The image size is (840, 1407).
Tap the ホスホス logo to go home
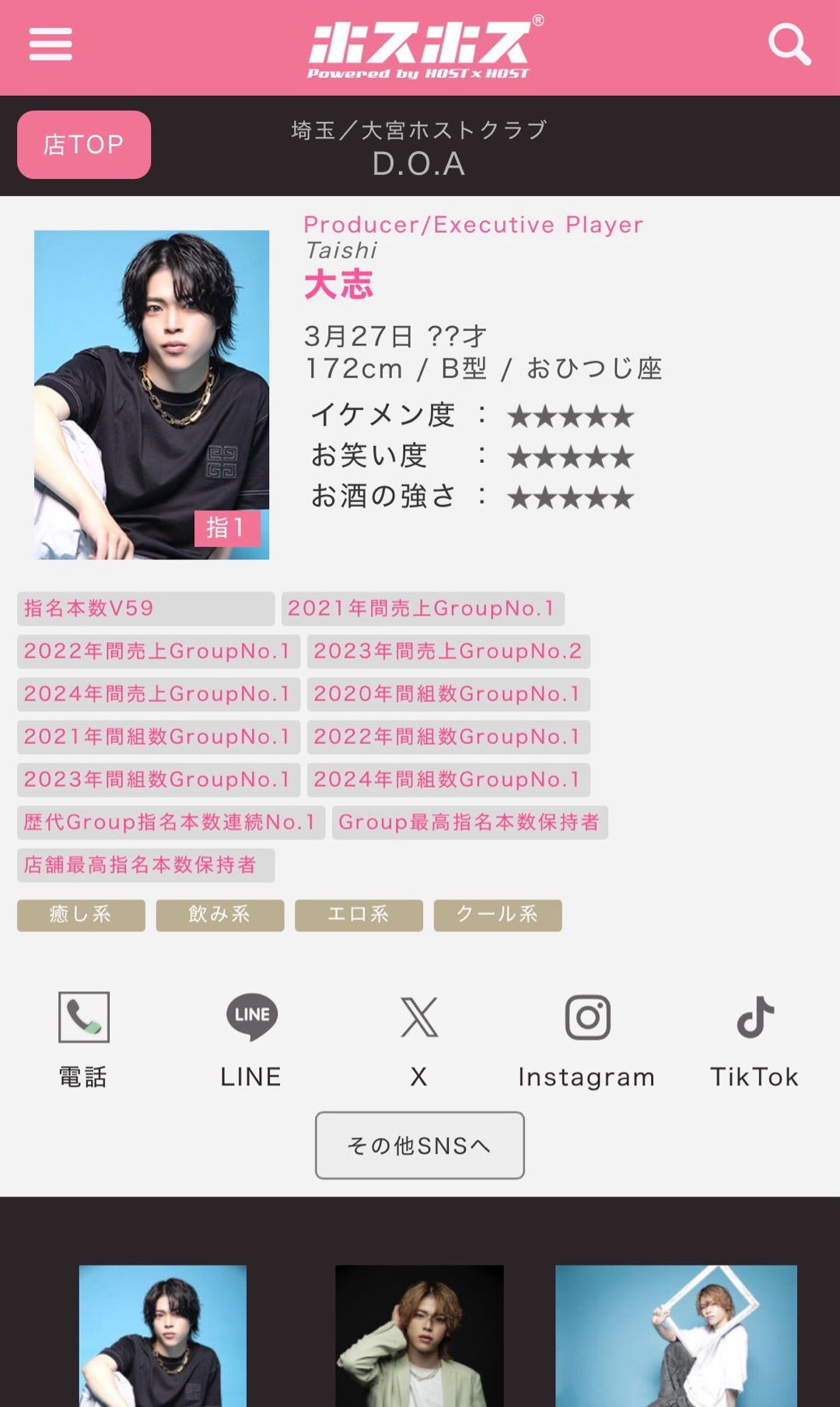pos(420,48)
